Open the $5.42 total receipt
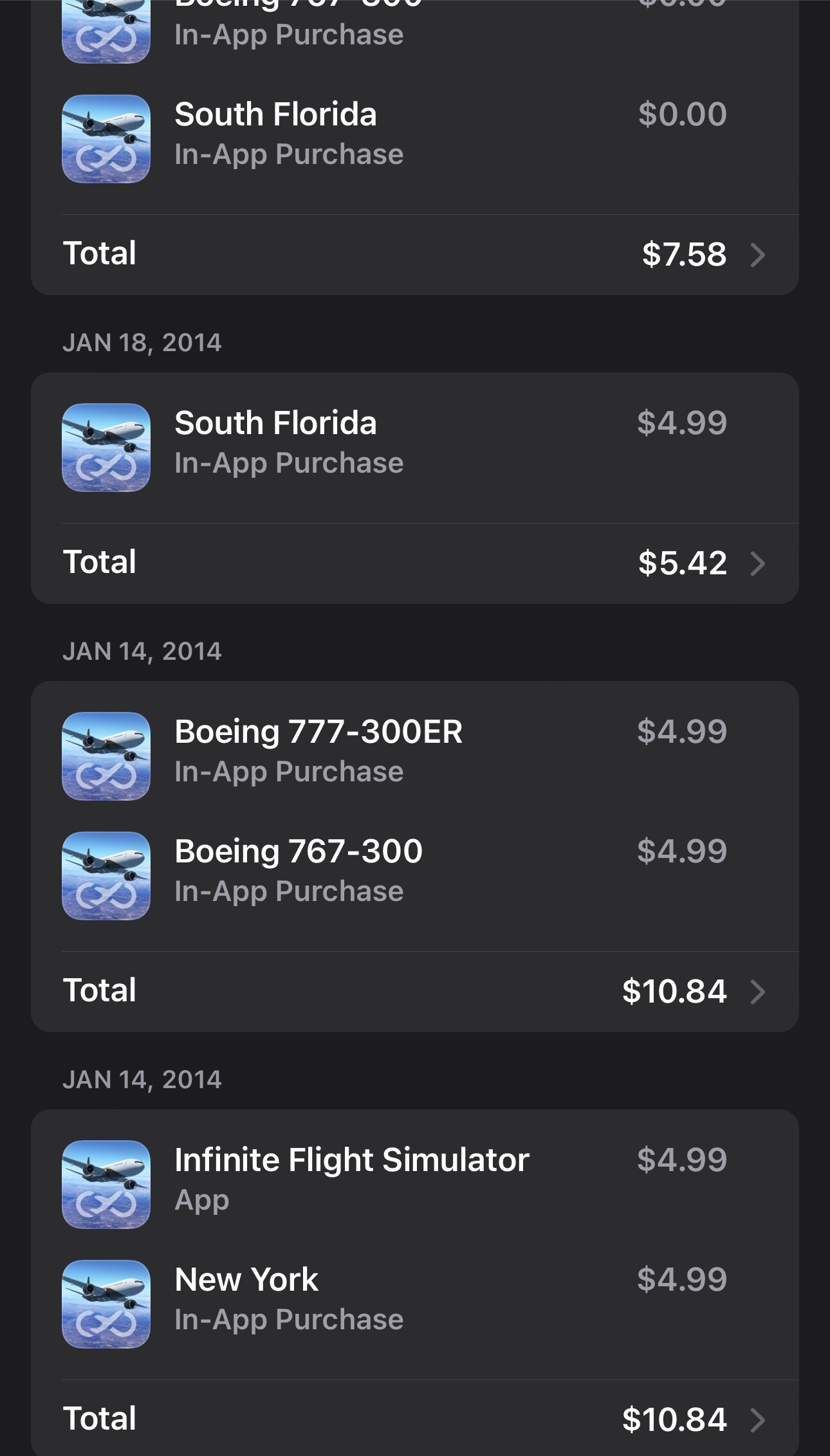The width and height of the screenshot is (830, 1456). coord(415,563)
